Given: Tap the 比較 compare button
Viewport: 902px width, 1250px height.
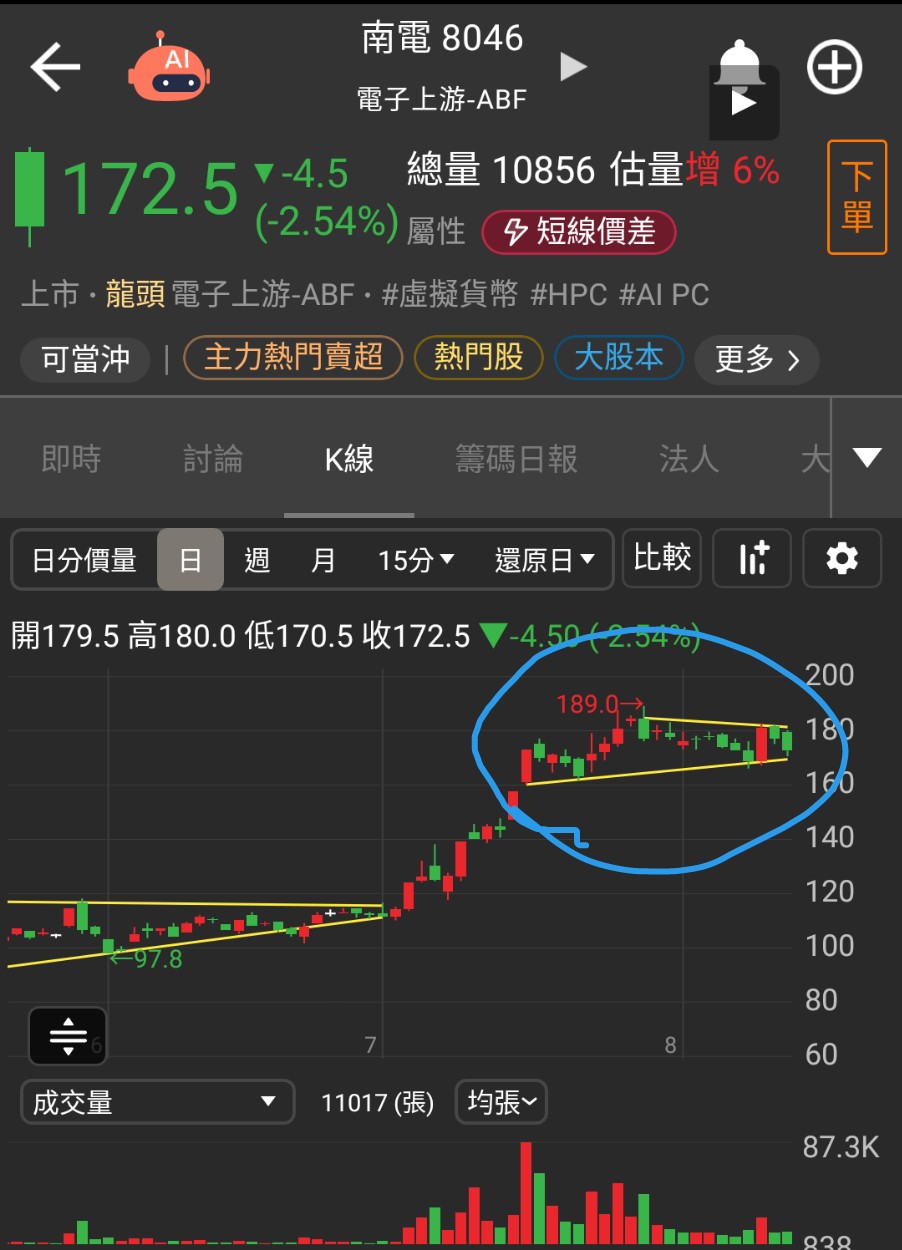Looking at the screenshot, I should [x=662, y=558].
